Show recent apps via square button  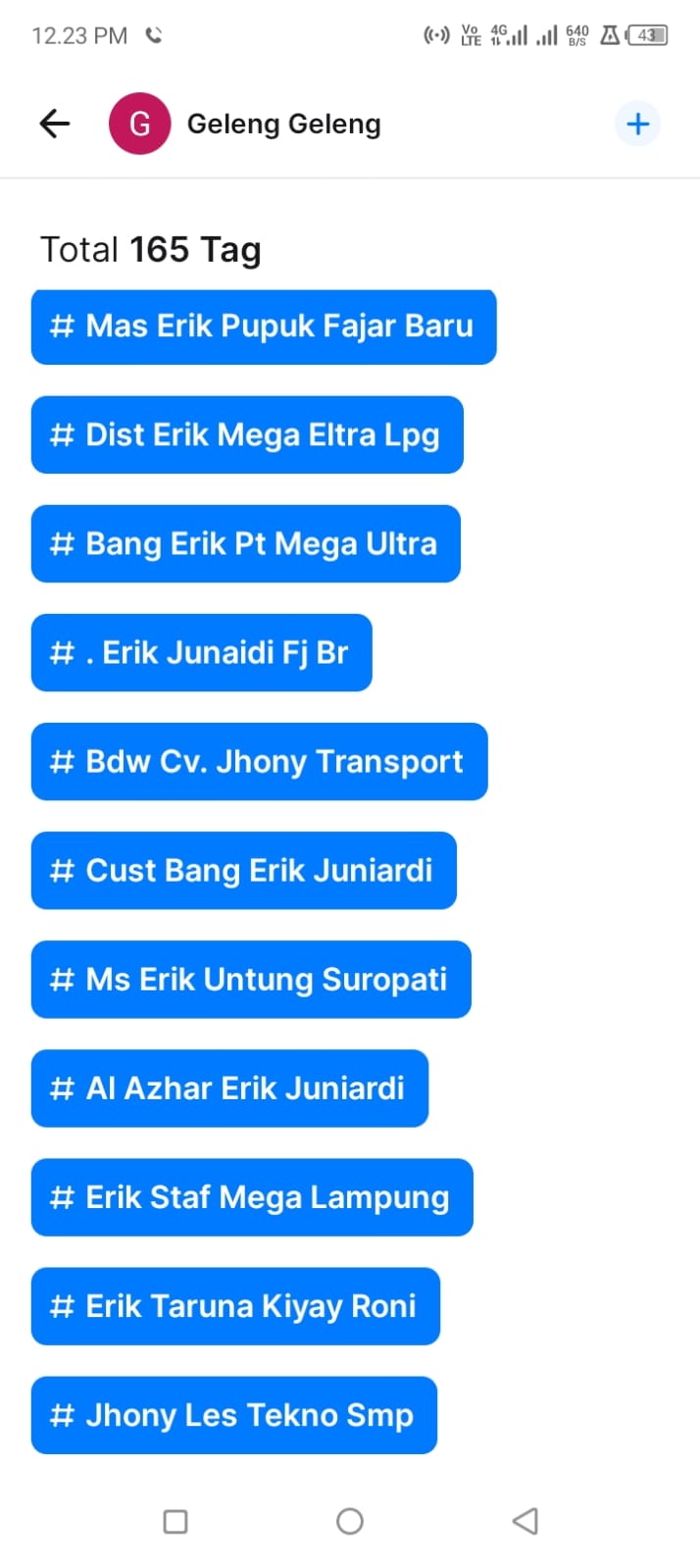175,1521
